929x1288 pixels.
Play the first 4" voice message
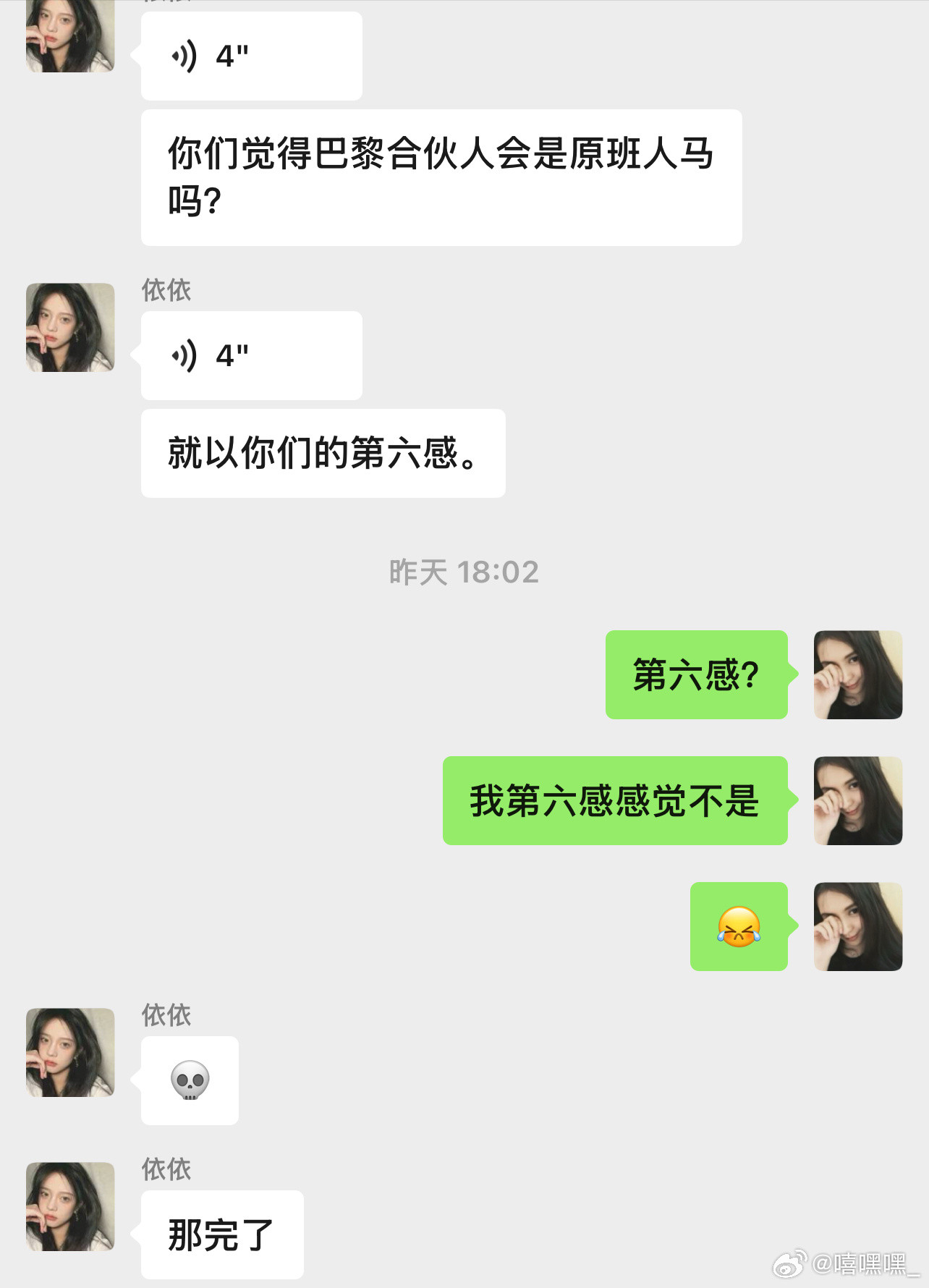[x=252, y=55]
